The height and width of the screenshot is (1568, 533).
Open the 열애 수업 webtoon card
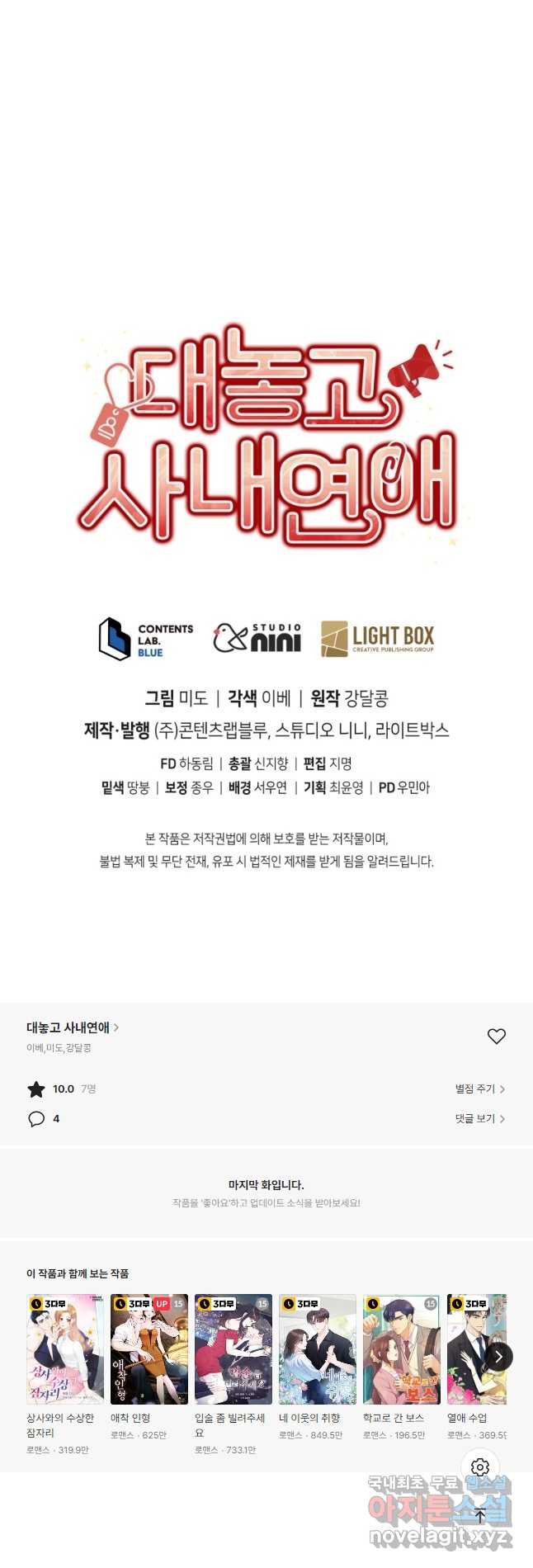tap(470, 1349)
